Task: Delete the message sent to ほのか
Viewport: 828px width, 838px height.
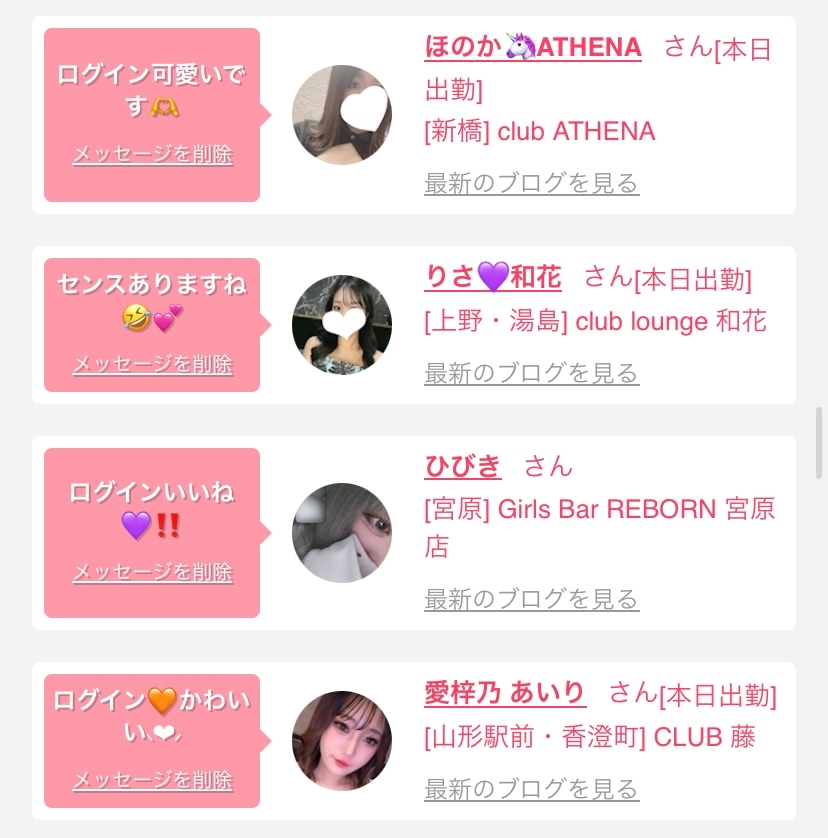Action: pos(153,154)
